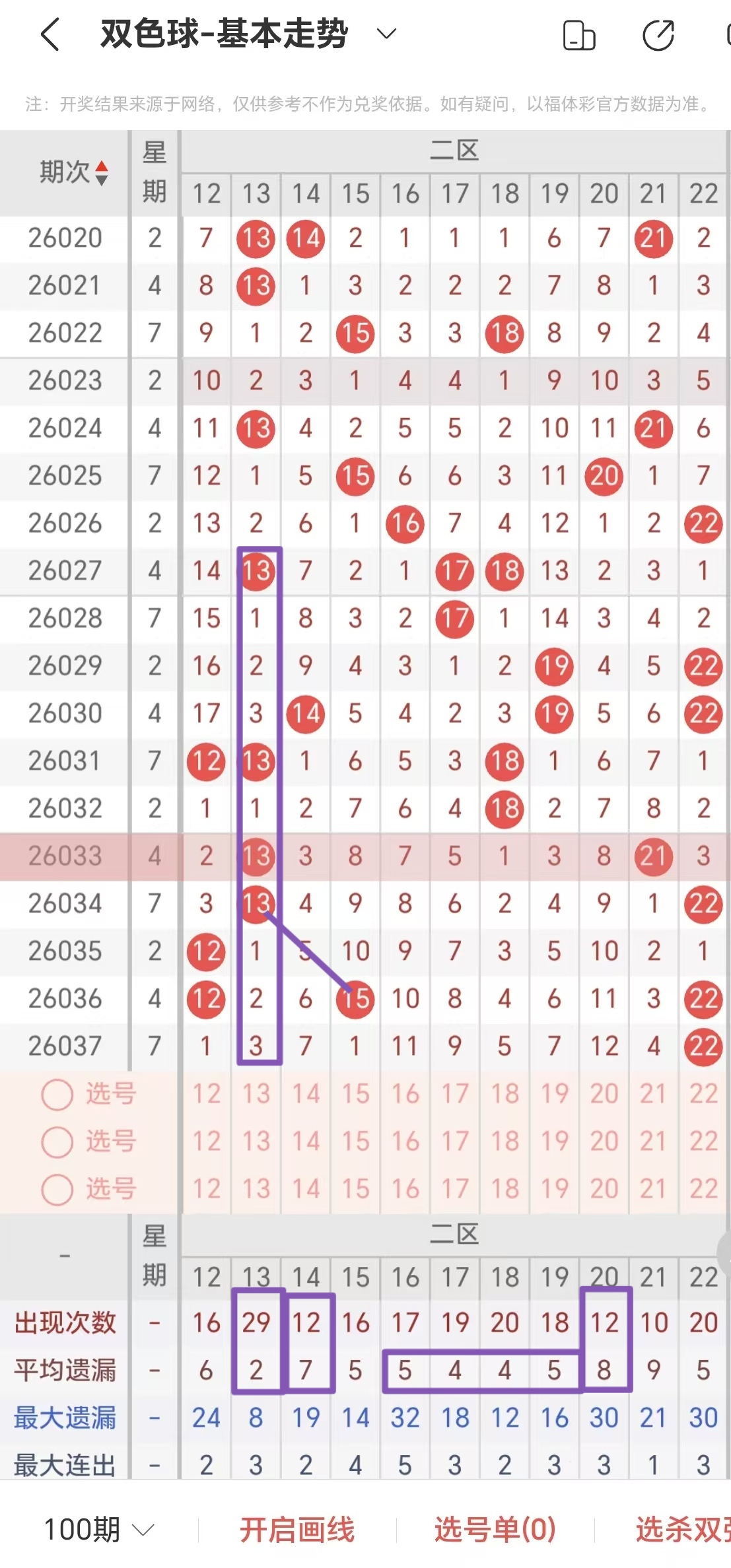Share this trend chart
The width and height of the screenshot is (731, 1568).
pyautogui.click(x=658, y=35)
